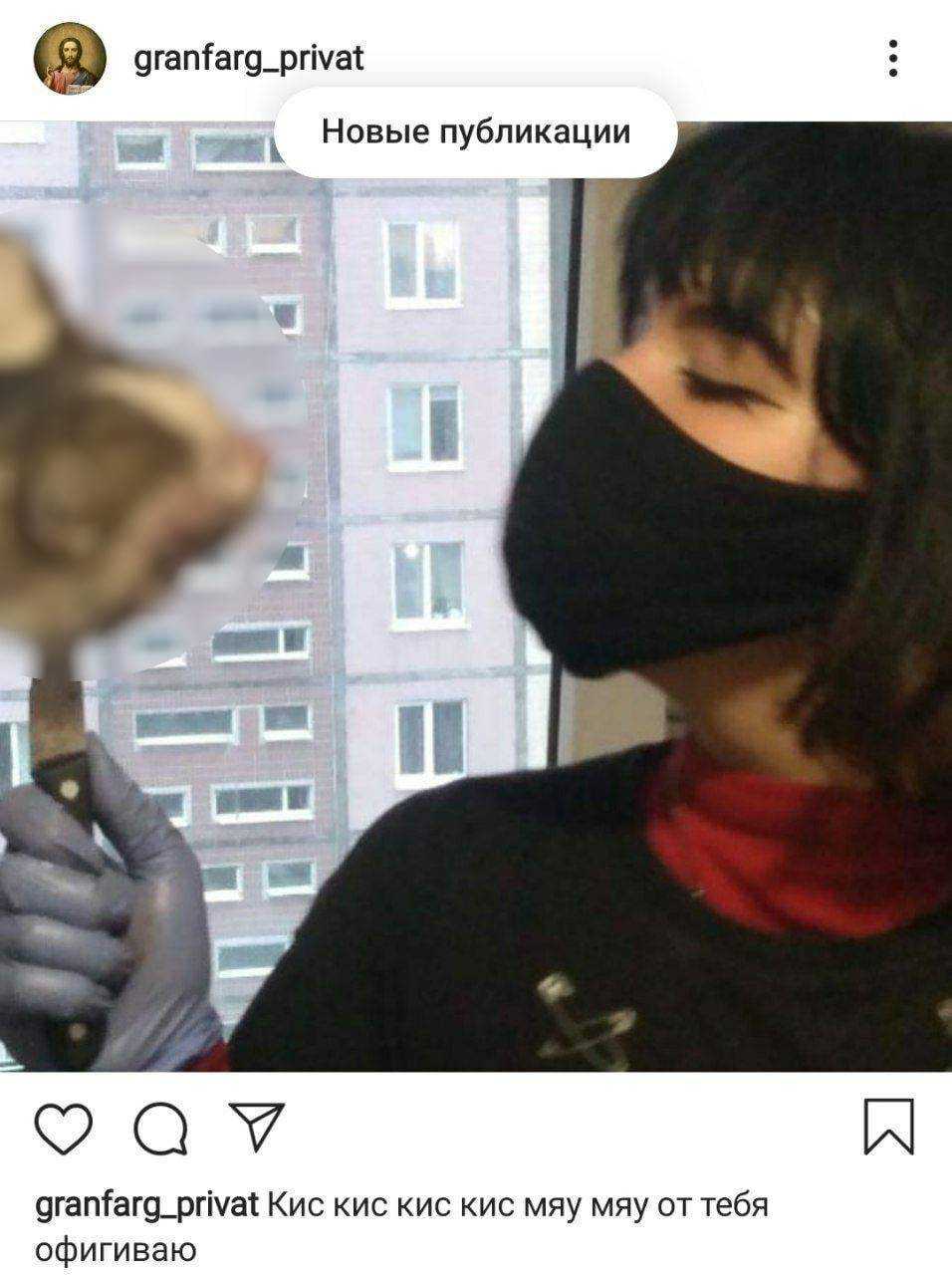Share the post with the paper plane icon

257,1127
